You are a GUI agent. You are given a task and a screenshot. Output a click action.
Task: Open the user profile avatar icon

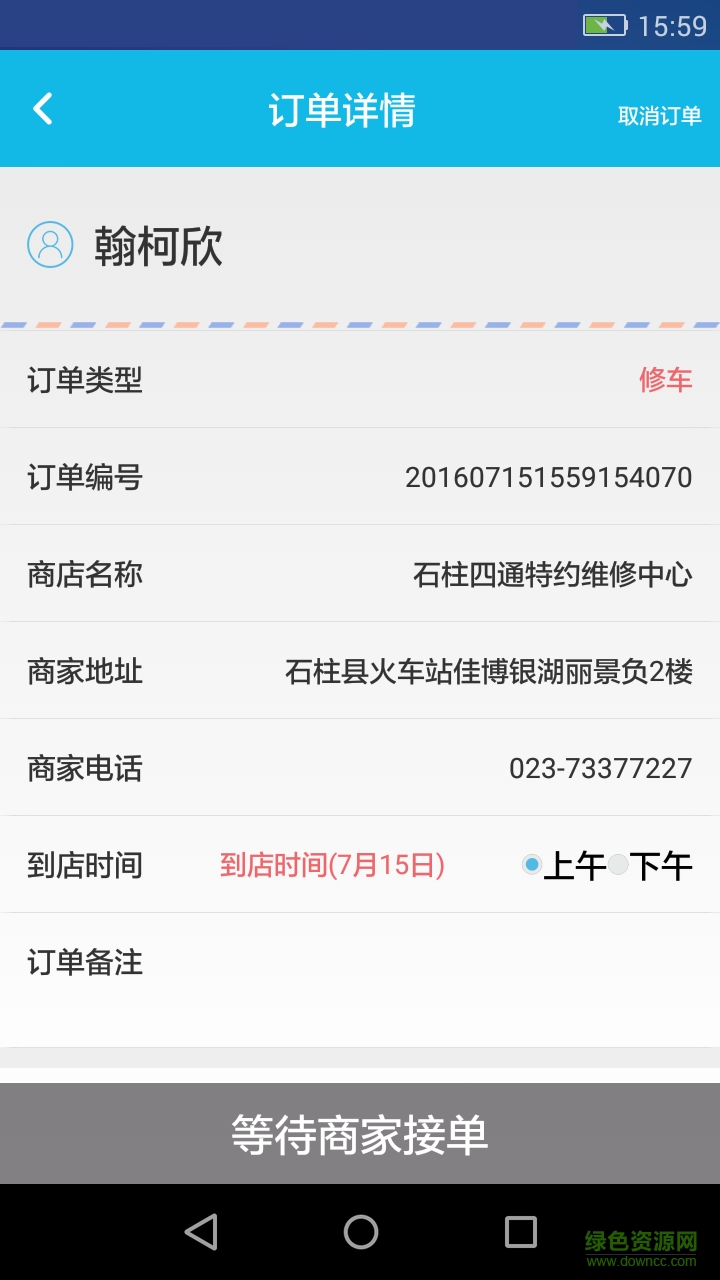pos(51,243)
